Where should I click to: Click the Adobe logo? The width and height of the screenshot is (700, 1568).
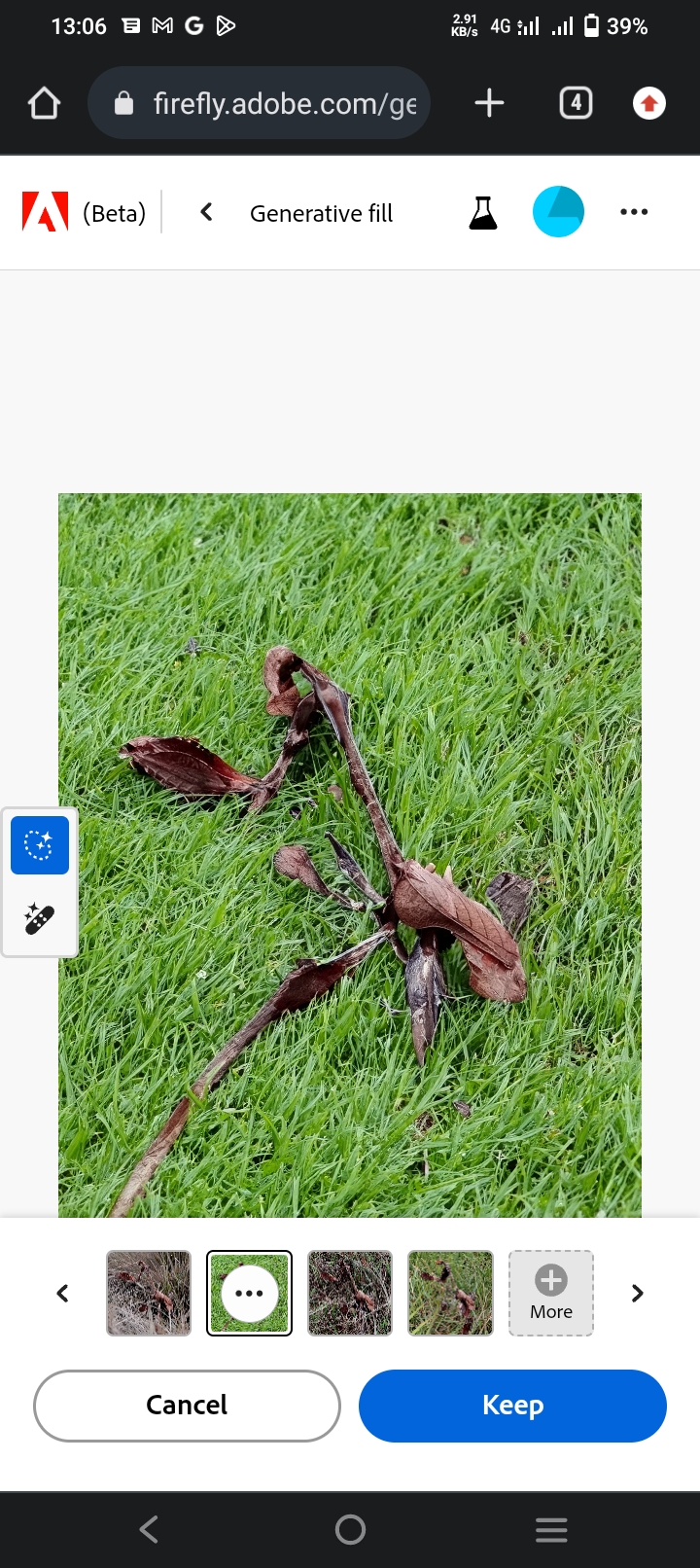(43, 211)
